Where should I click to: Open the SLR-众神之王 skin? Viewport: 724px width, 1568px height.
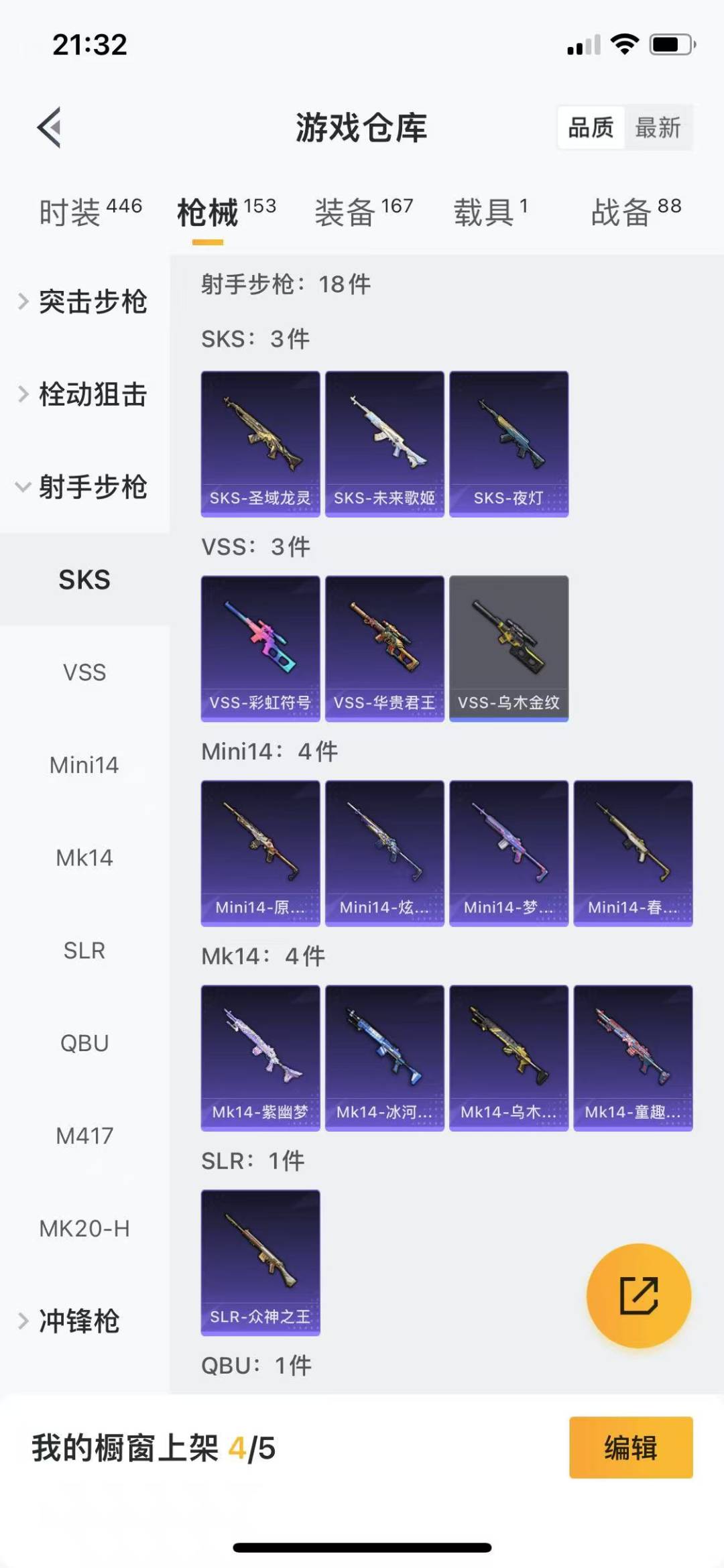pyautogui.click(x=260, y=1262)
